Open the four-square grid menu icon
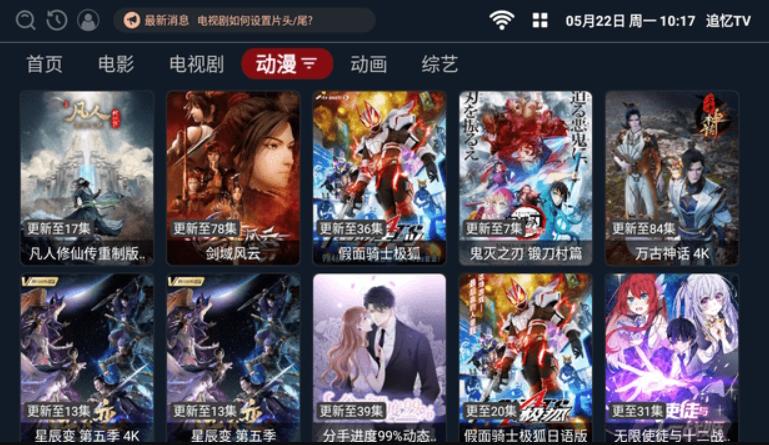Screen dimensions: 769x445 [x=540, y=20]
